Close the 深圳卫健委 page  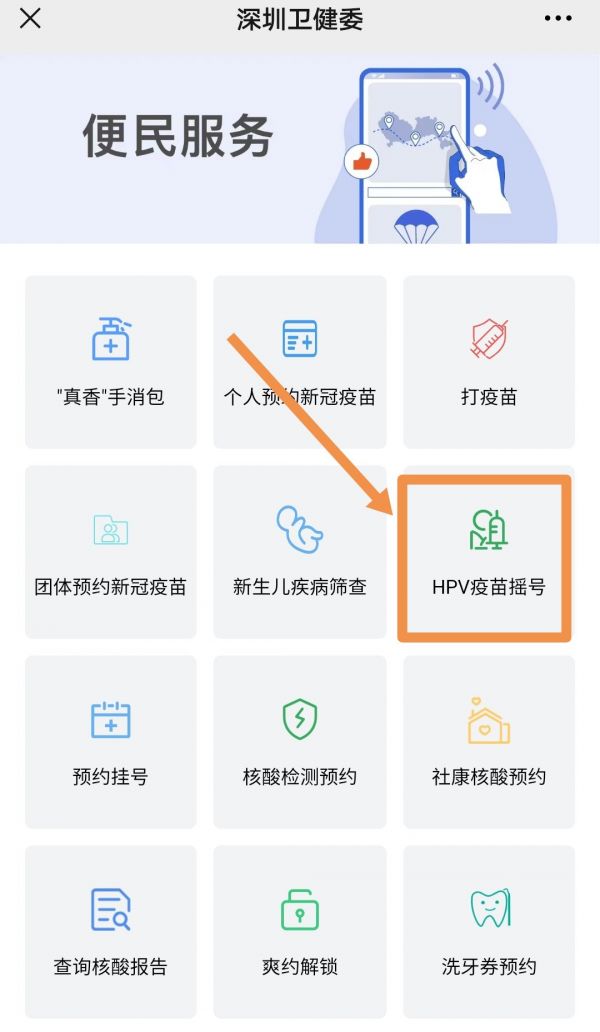click(30, 18)
